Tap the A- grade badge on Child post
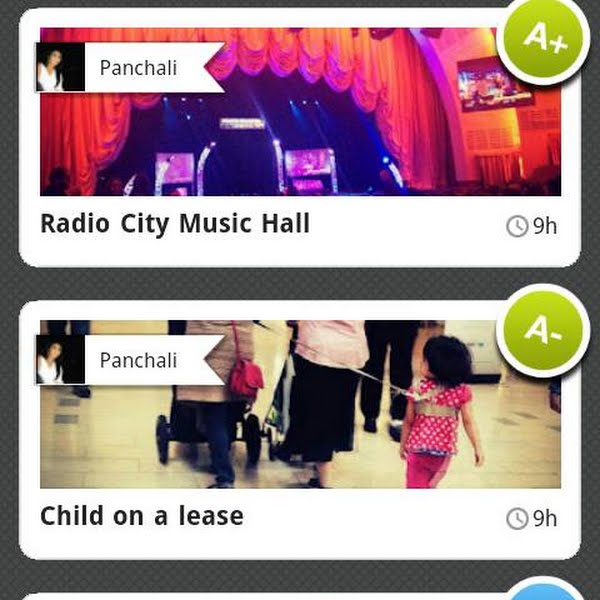Screen dimensions: 600x600 (543, 331)
